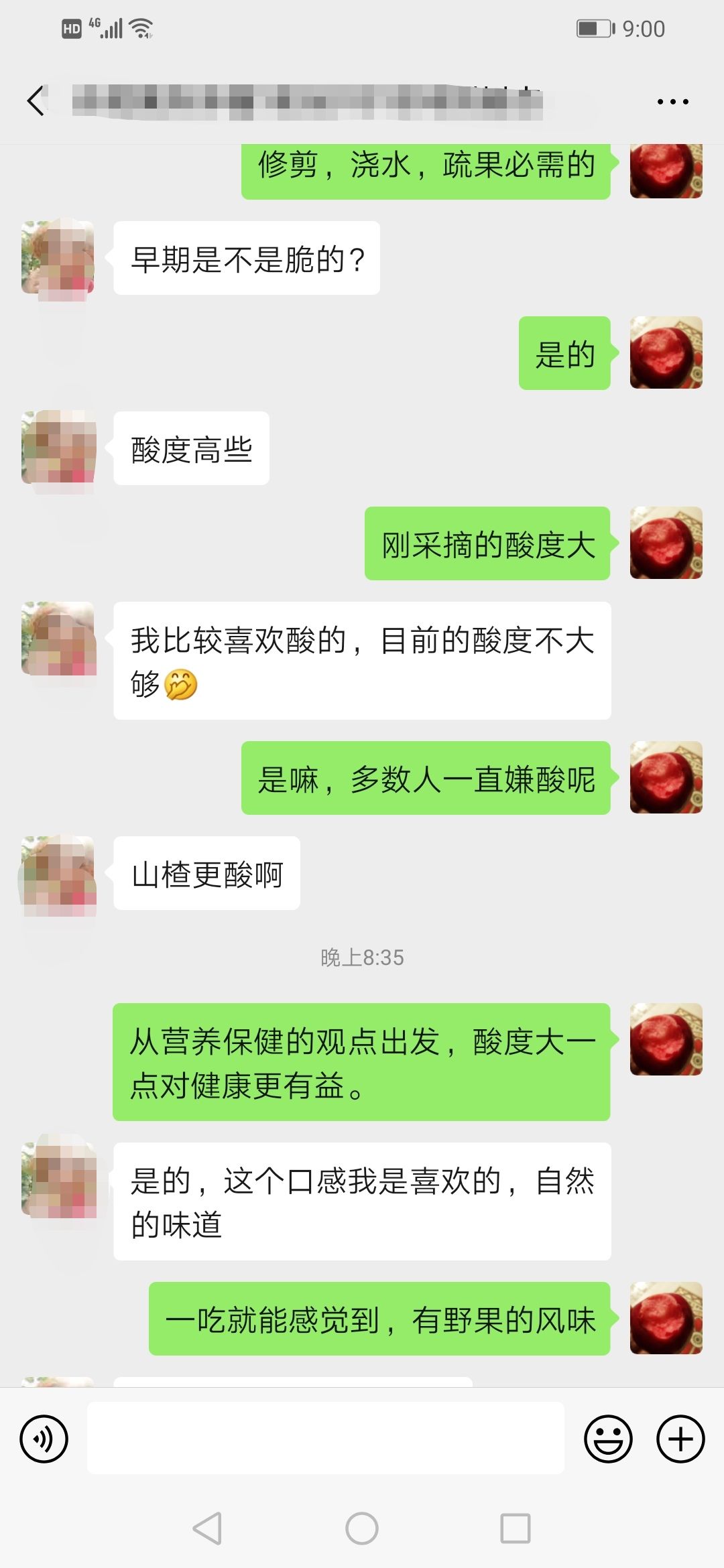Tap my avatar beside 刚采摘的酸度大
The width and height of the screenshot is (724, 1568).
(x=666, y=543)
